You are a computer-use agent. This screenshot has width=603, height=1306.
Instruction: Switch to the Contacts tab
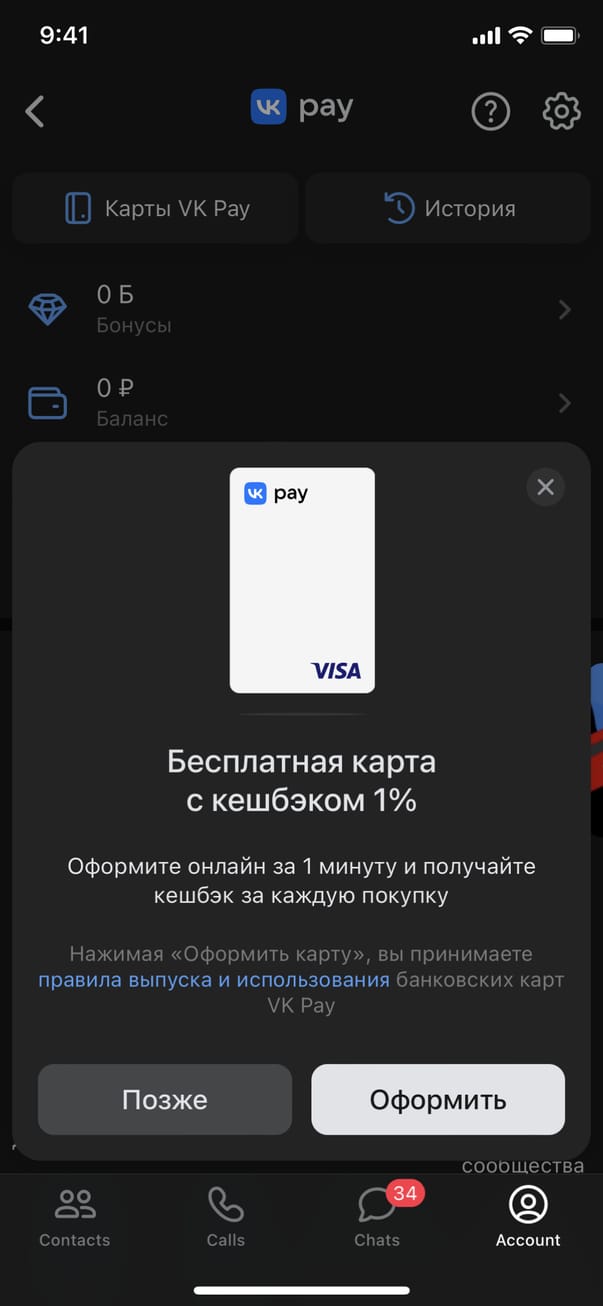75,1217
